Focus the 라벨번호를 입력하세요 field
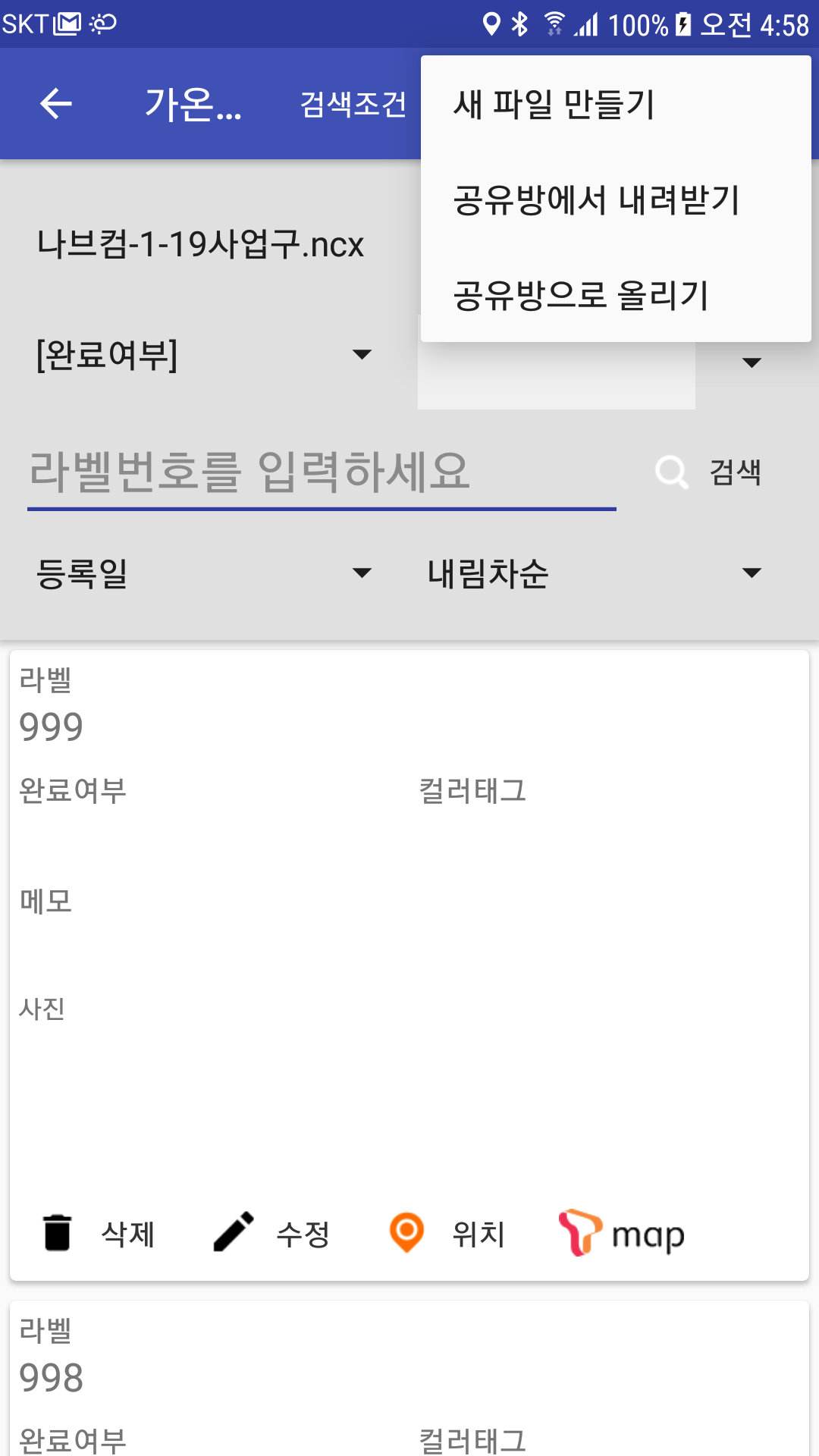 tap(322, 472)
